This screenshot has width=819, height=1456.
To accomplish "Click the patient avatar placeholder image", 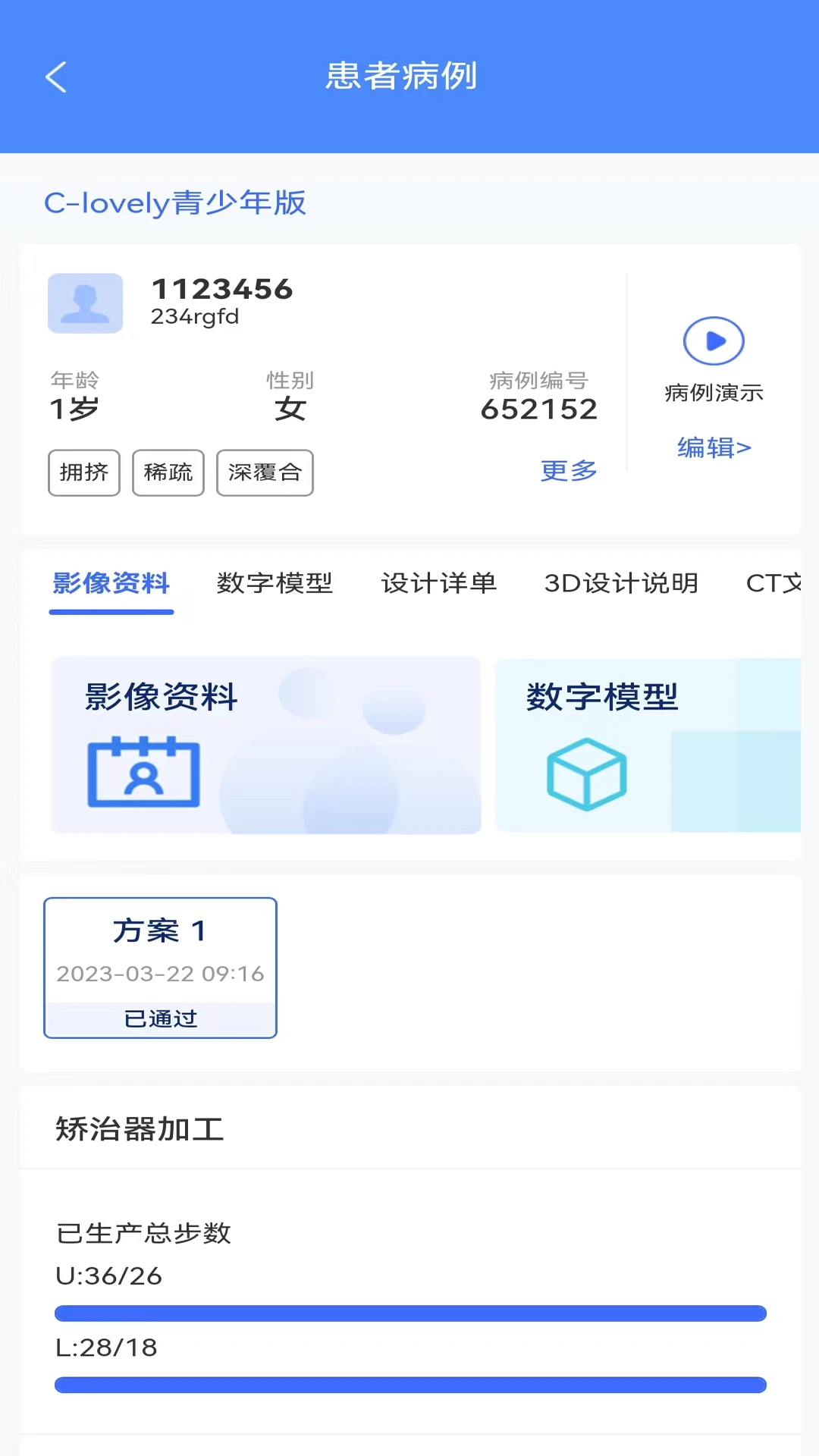I will click(86, 303).
